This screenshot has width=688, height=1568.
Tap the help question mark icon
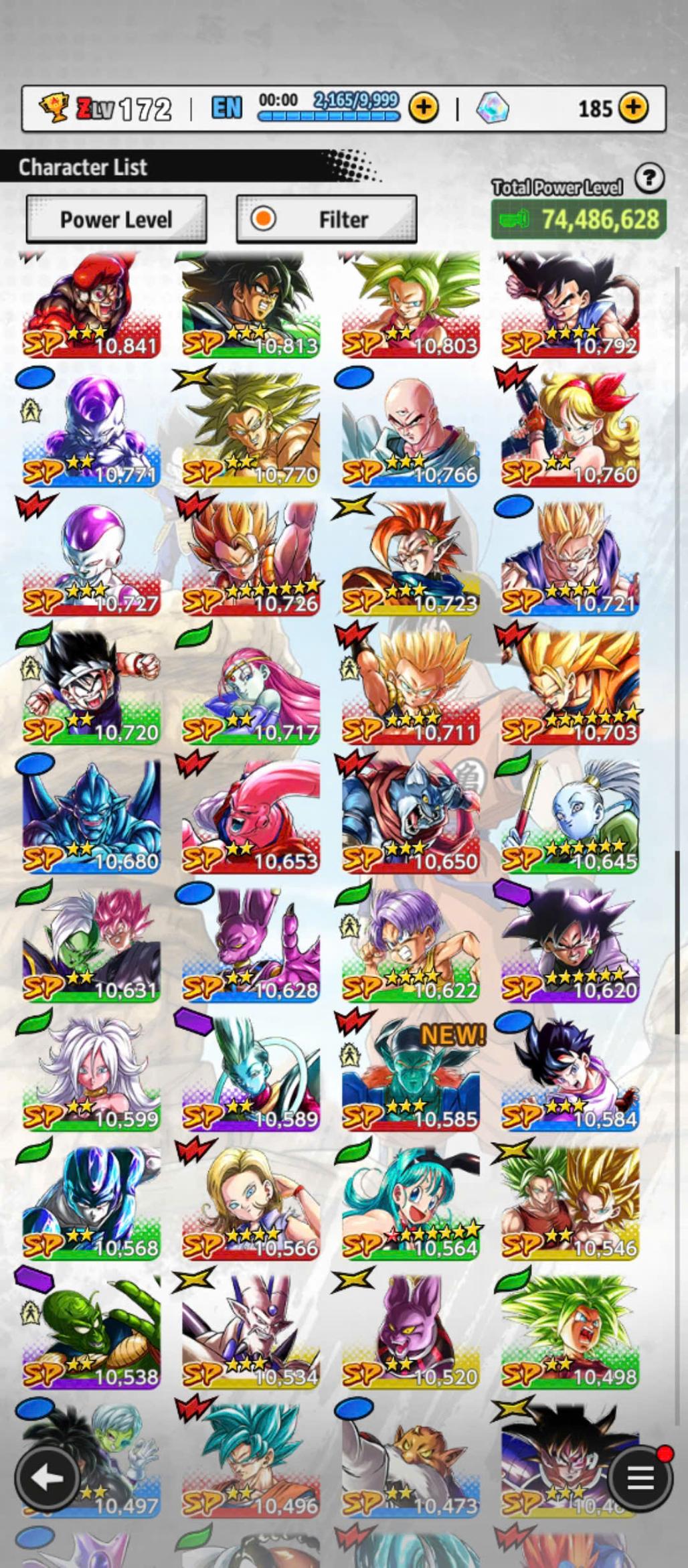pos(649,179)
